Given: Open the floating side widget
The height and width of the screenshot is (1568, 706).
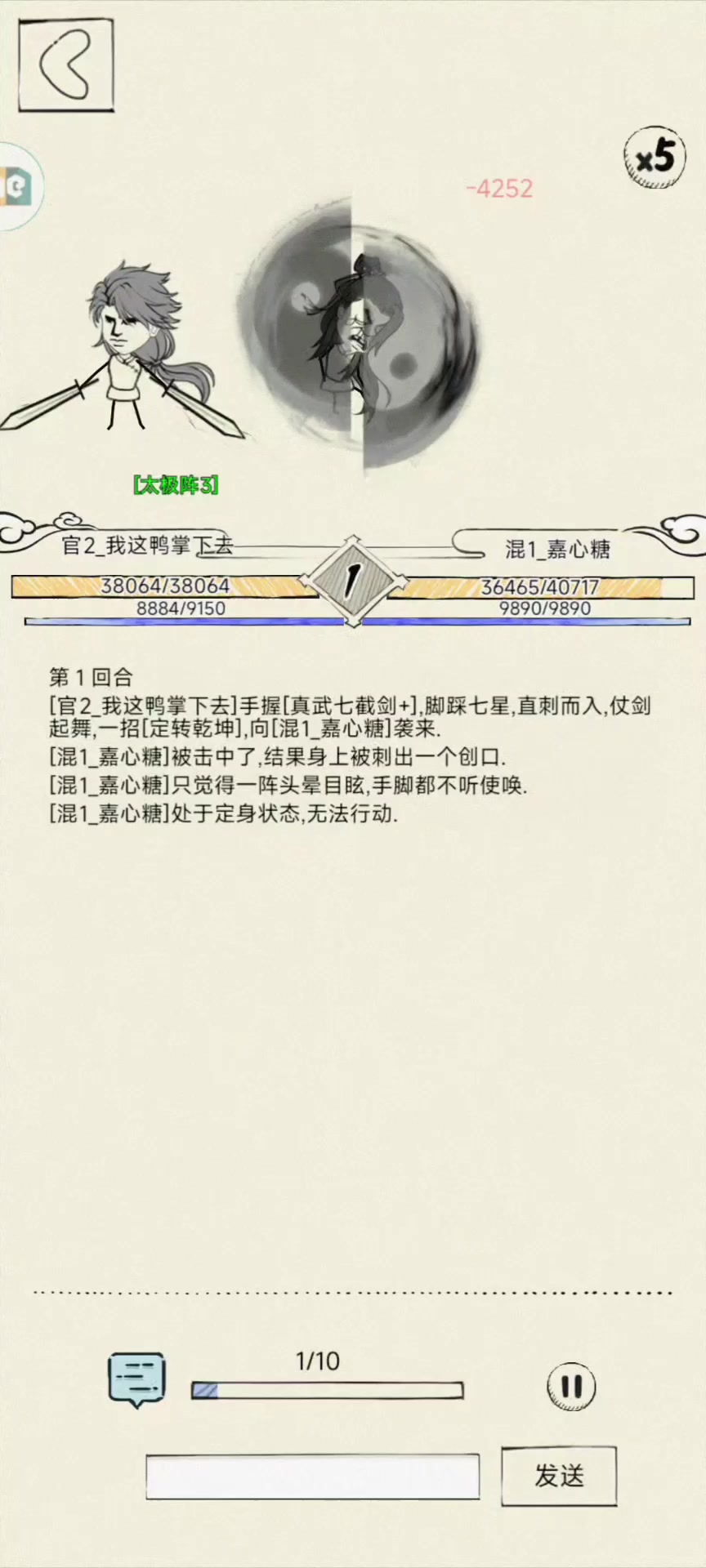Looking at the screenshot, I should click(16, 187).
